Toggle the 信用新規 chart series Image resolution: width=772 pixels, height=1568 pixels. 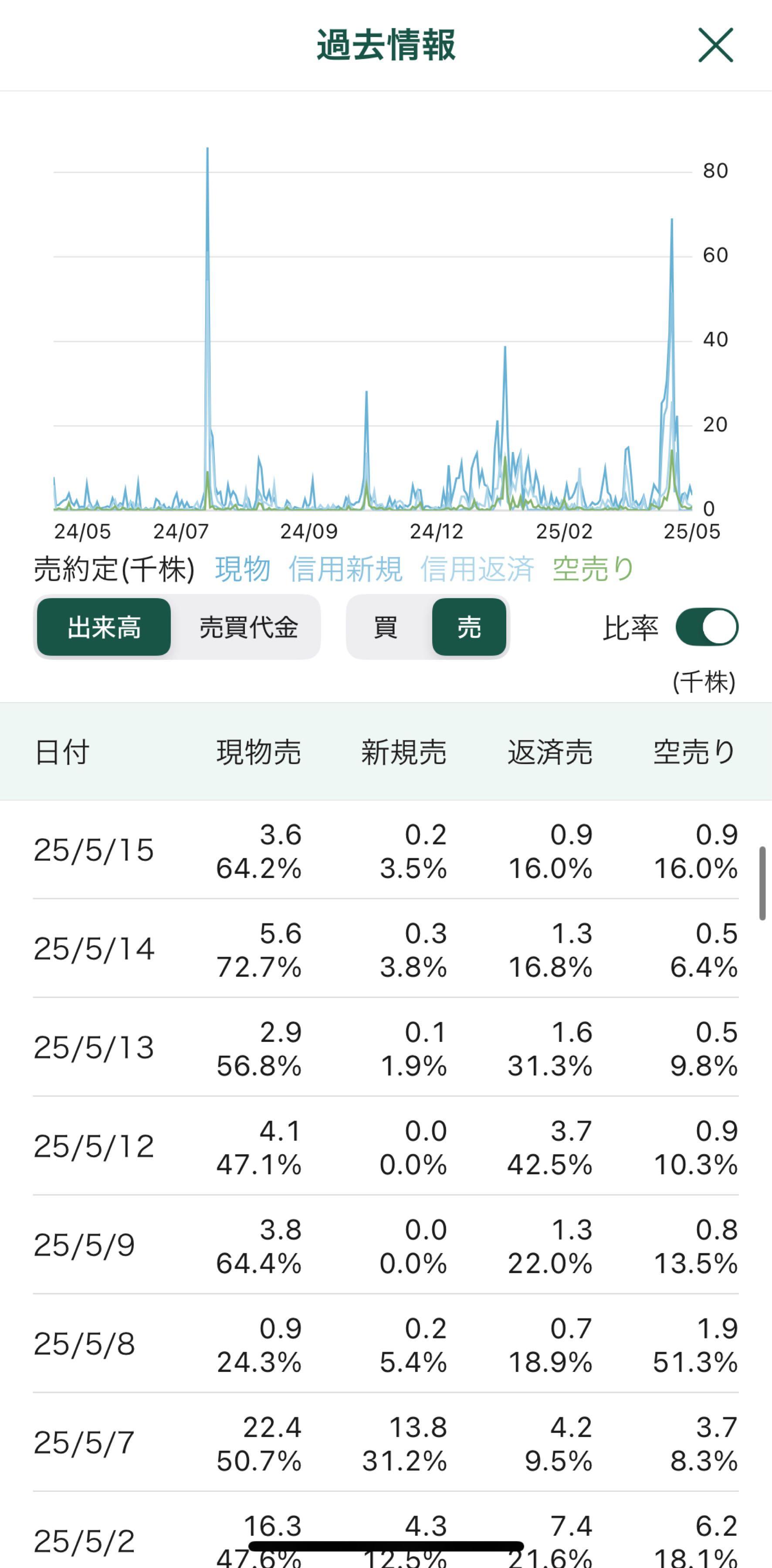tap(345, 570)
